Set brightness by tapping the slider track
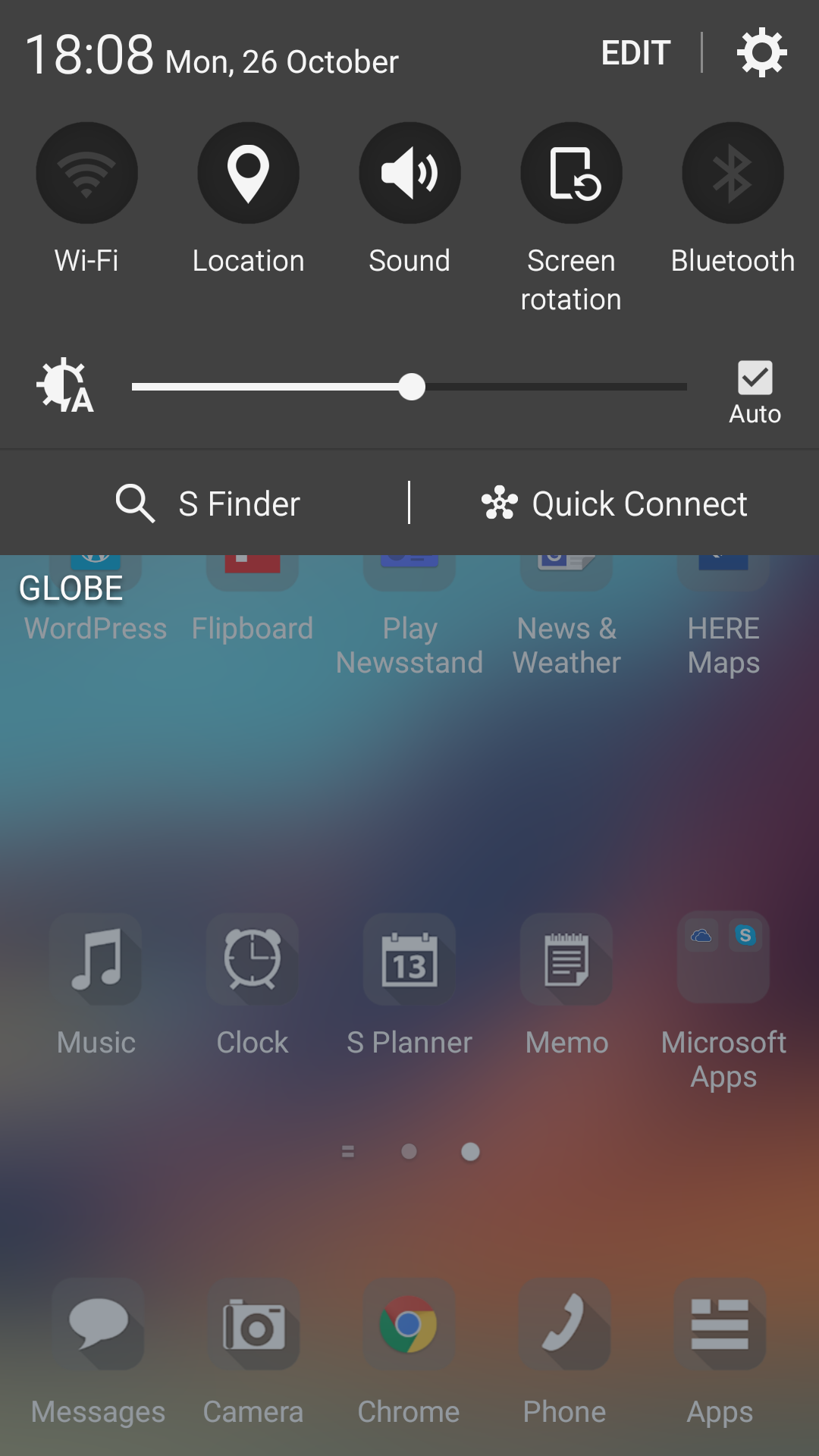Viewport: 819px width, 1456px height. tap(409, 387)
